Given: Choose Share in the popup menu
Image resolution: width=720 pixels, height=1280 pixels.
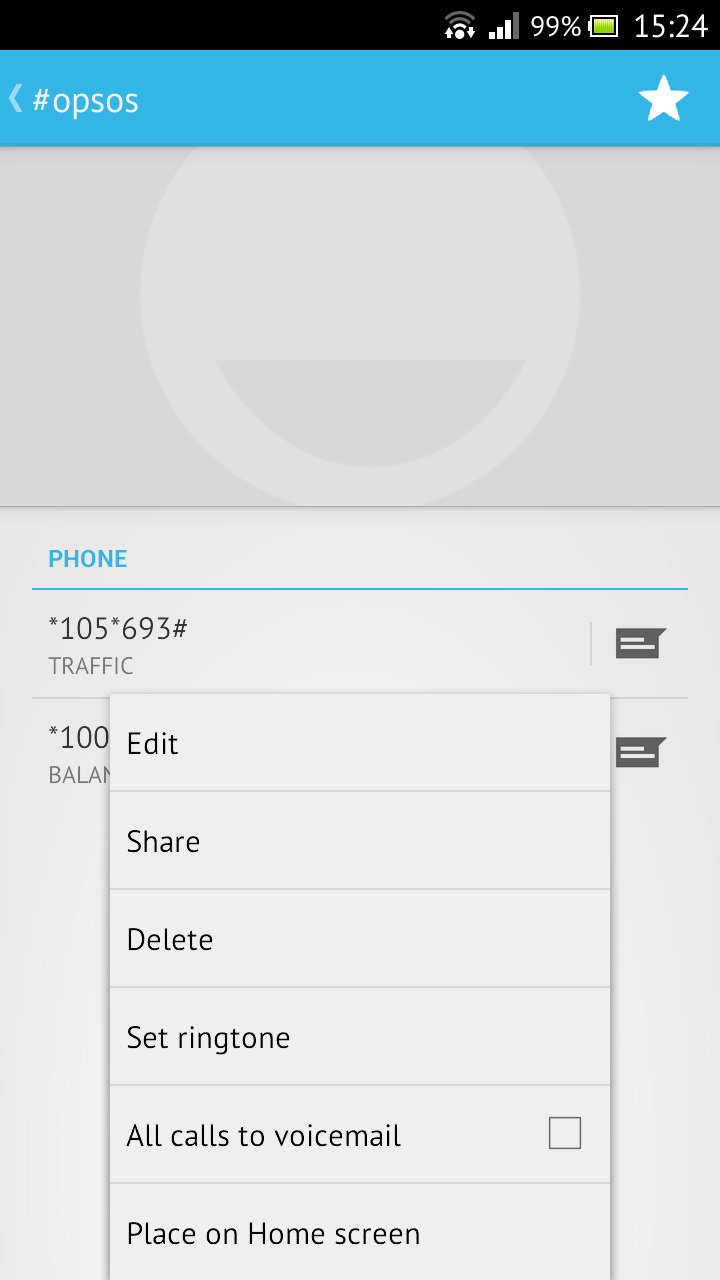Looking at the screenshot, I should [x=360, y=841].
